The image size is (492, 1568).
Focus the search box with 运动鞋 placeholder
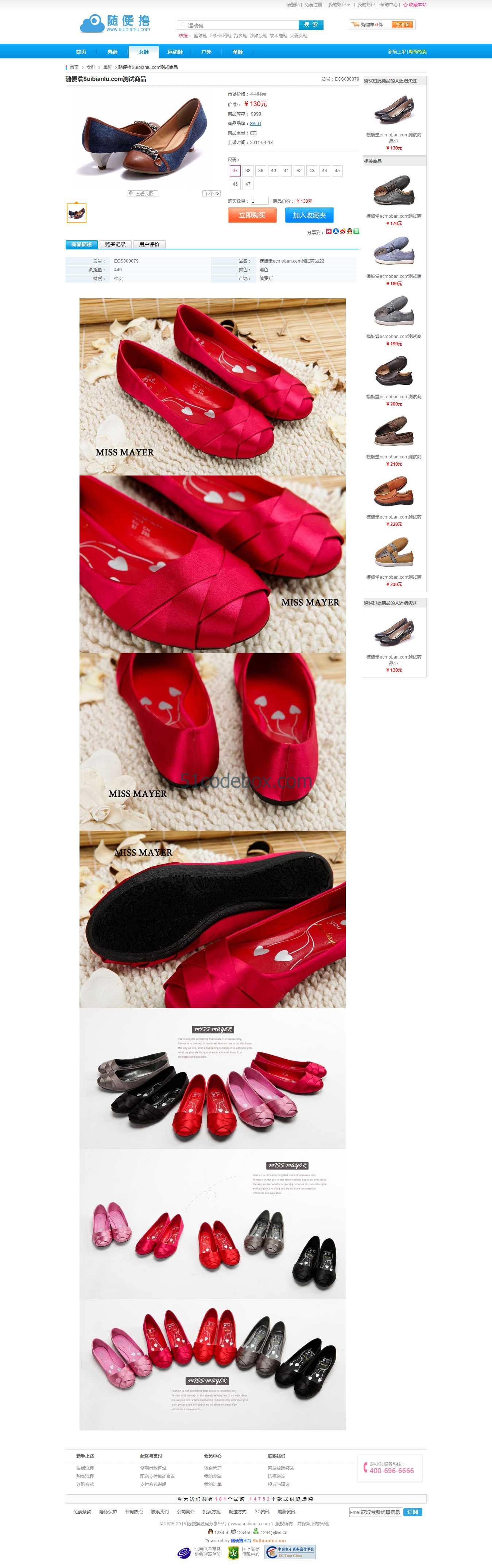pyautogui.click(x=240, y=25)
